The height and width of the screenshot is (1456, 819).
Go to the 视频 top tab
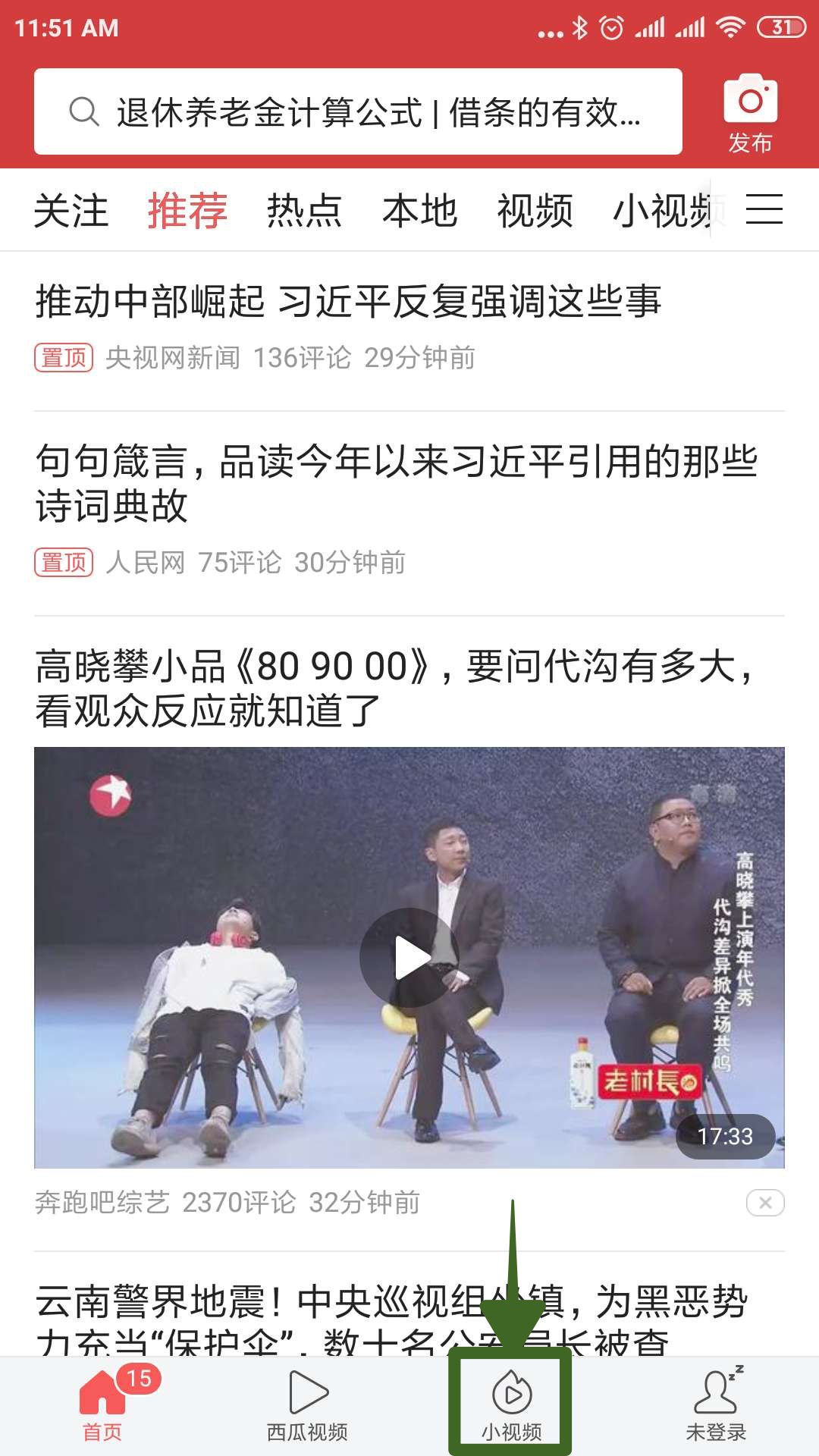(535, 211)
